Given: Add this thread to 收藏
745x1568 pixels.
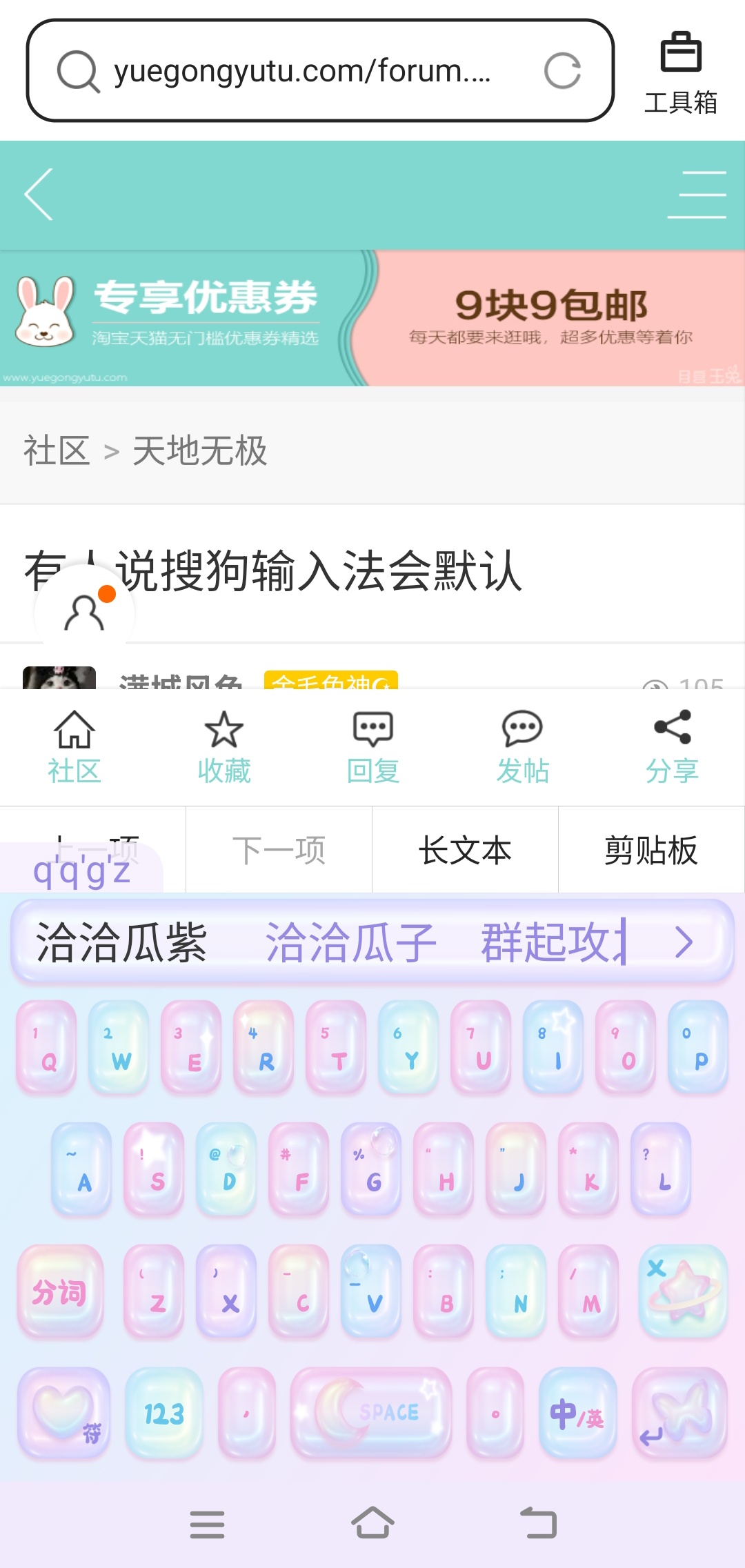Looking at the screenshot, I should [224, 747].
